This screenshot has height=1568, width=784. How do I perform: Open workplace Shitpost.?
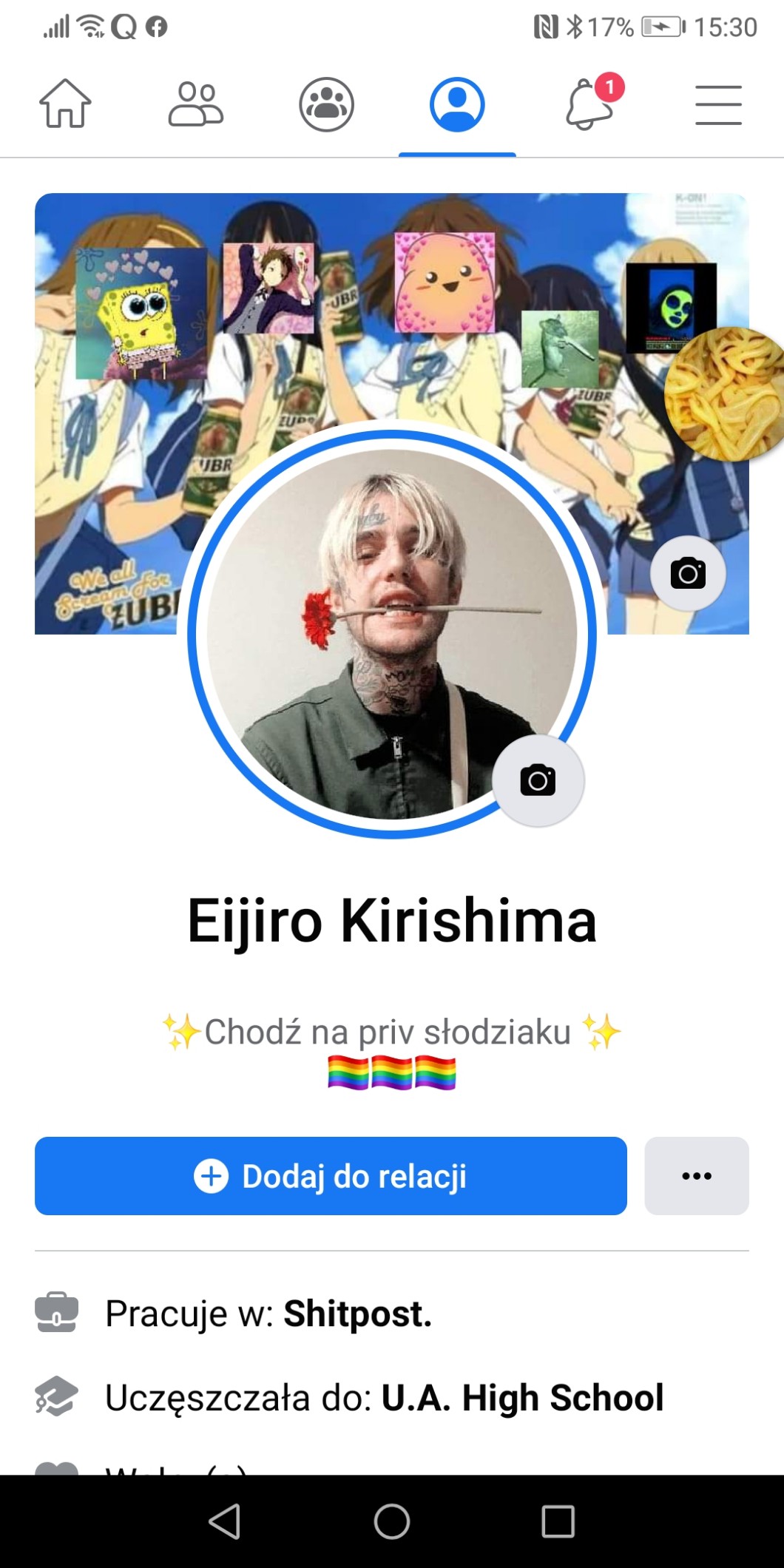(357, 1314)
